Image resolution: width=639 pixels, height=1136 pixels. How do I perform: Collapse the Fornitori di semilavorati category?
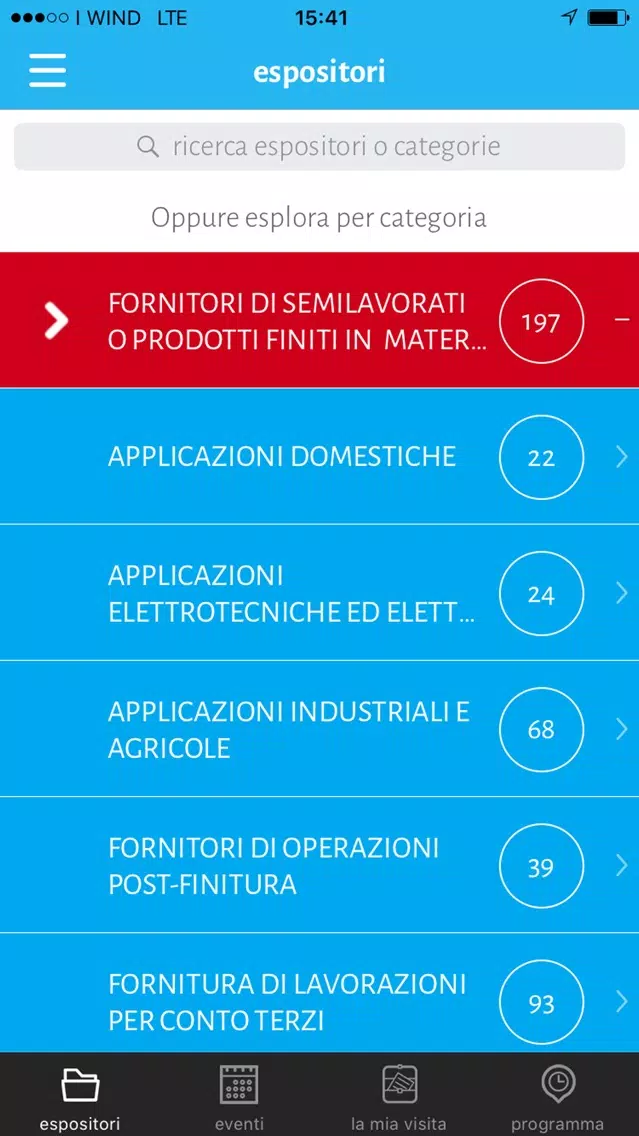pyautogui.click(x=320, y=320)
